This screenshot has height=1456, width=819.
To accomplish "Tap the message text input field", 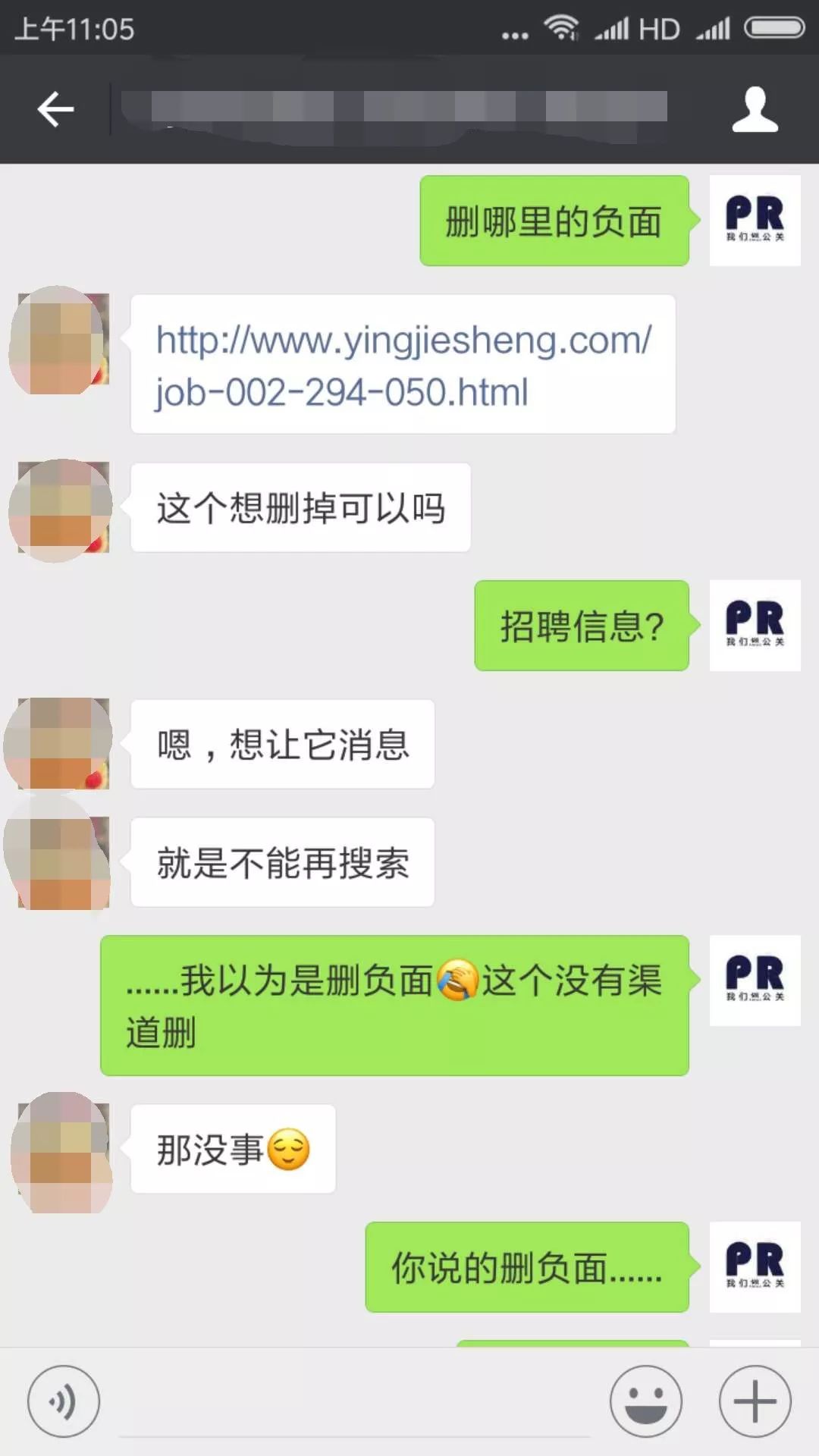I will pos(354,1403).
